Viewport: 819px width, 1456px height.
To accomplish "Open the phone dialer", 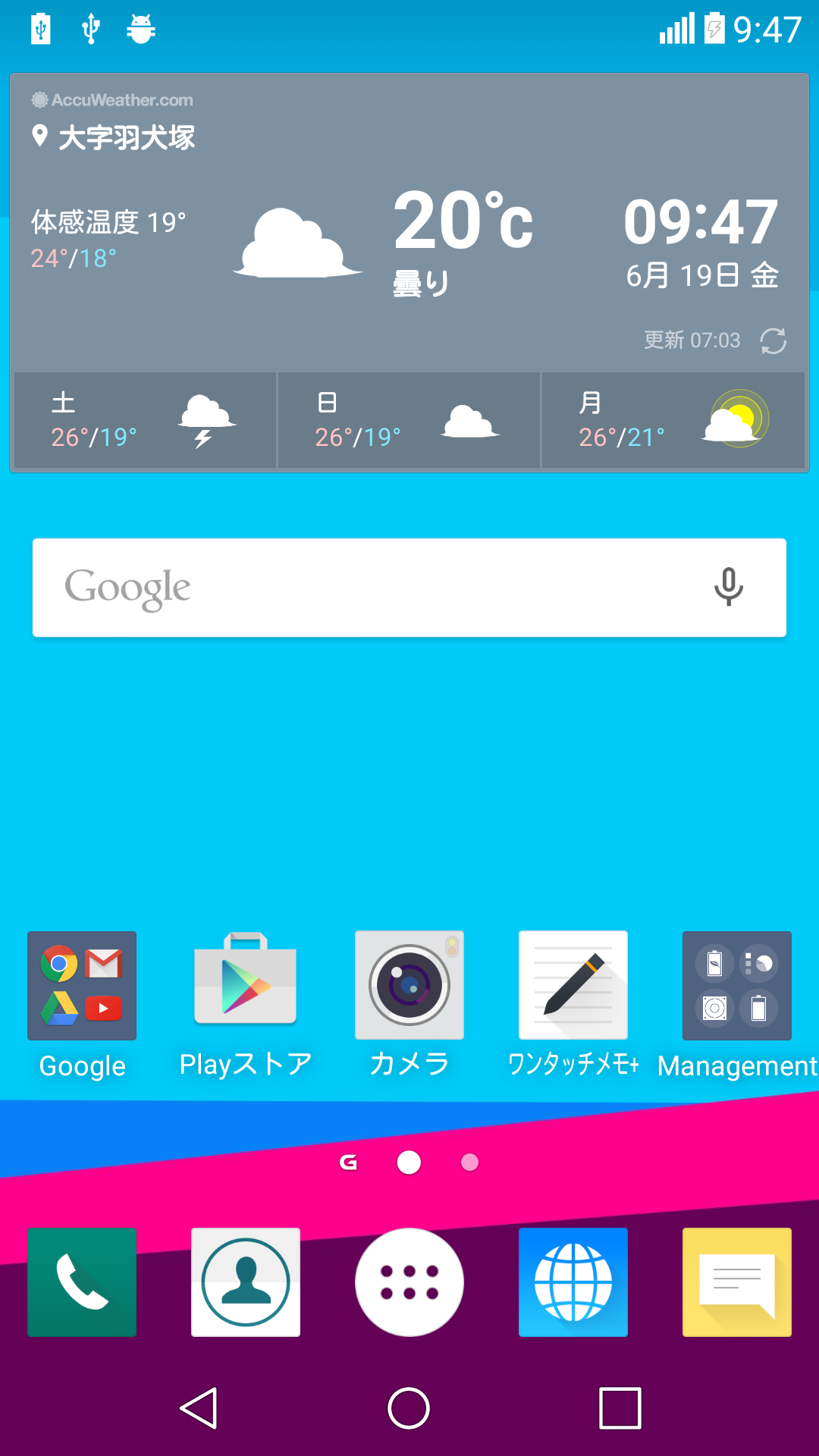I will [x=82, y=1282].
